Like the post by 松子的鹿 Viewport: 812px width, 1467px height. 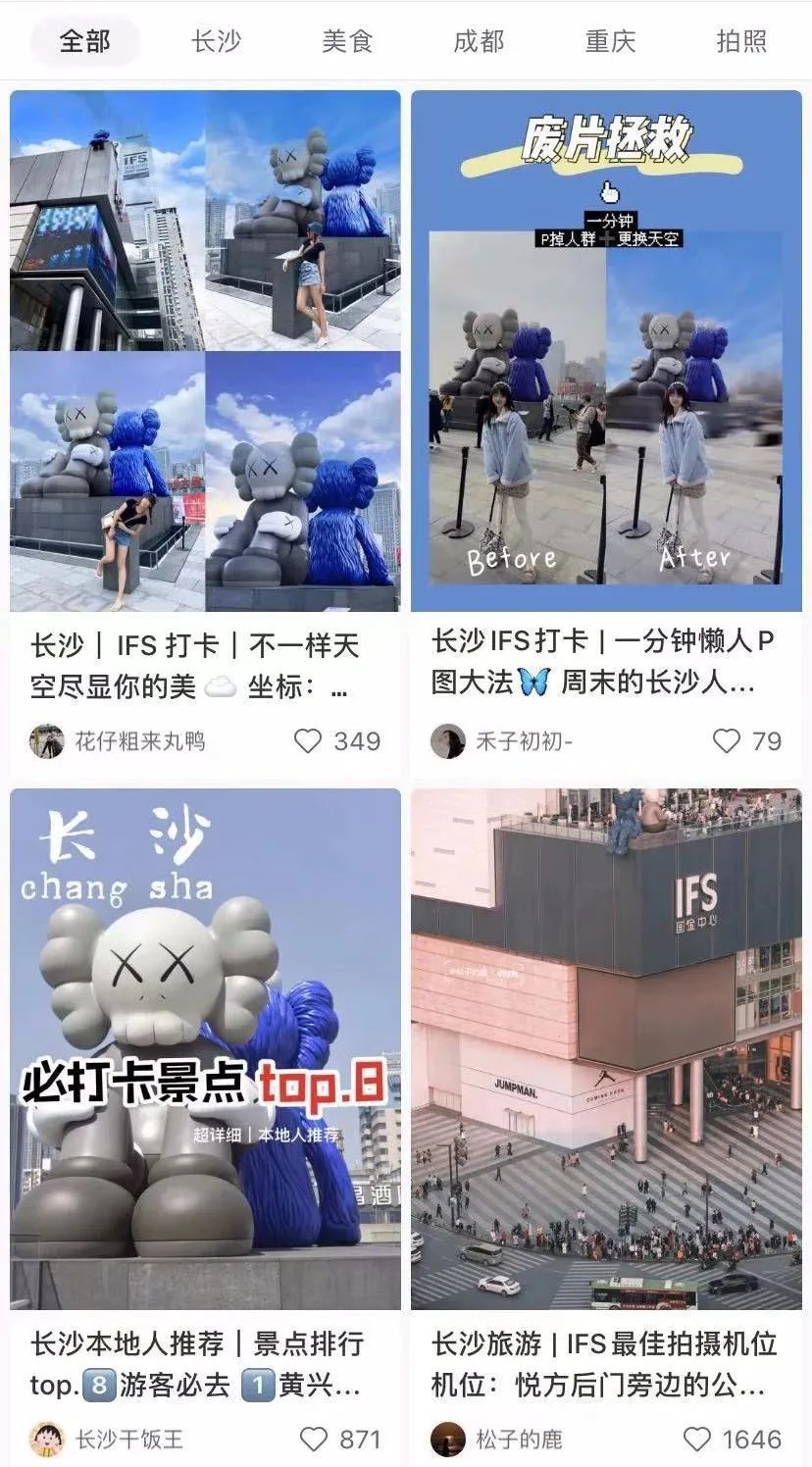click(697, 1440)
